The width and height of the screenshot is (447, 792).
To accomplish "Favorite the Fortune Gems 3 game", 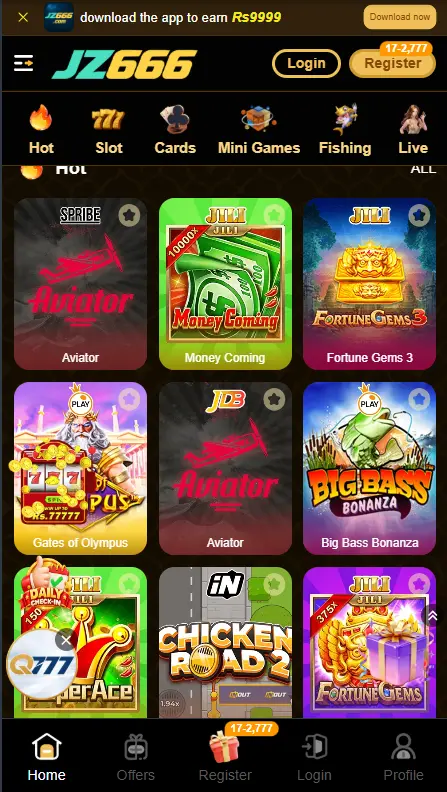I will point(419,216).
